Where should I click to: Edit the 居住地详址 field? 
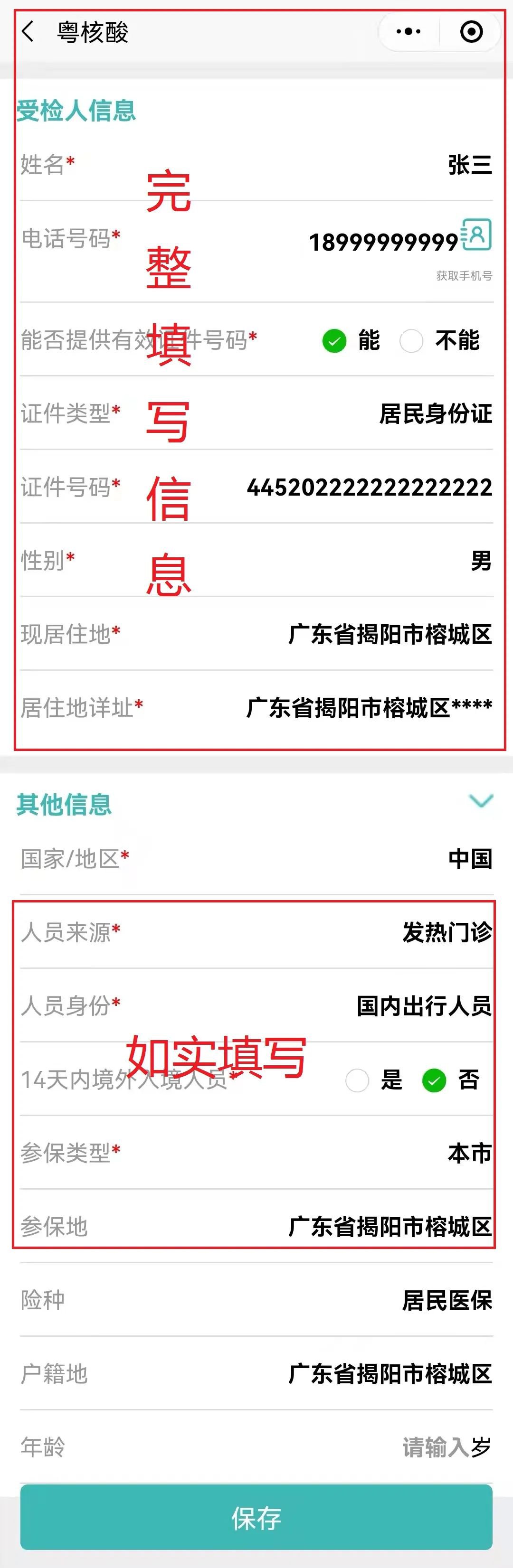tap(369, 708)
